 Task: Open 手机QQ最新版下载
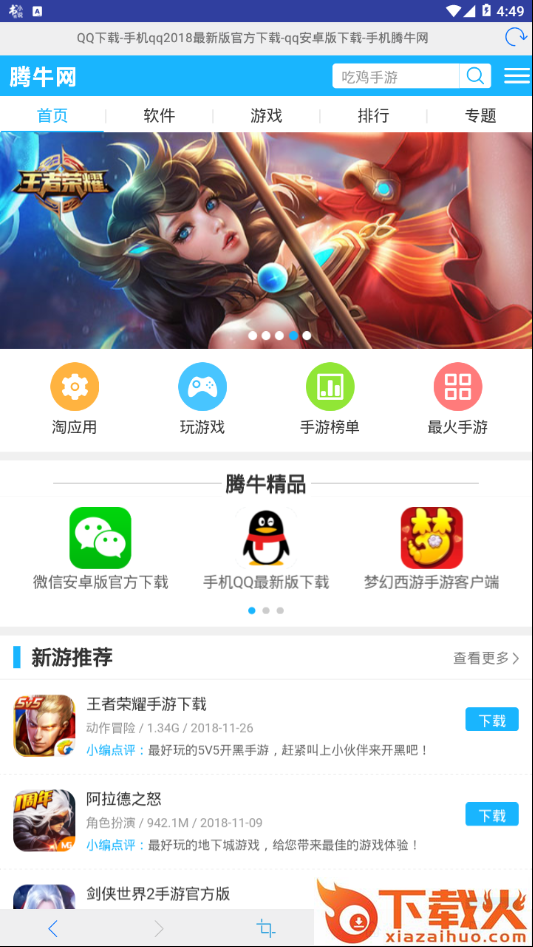(266, 548)
